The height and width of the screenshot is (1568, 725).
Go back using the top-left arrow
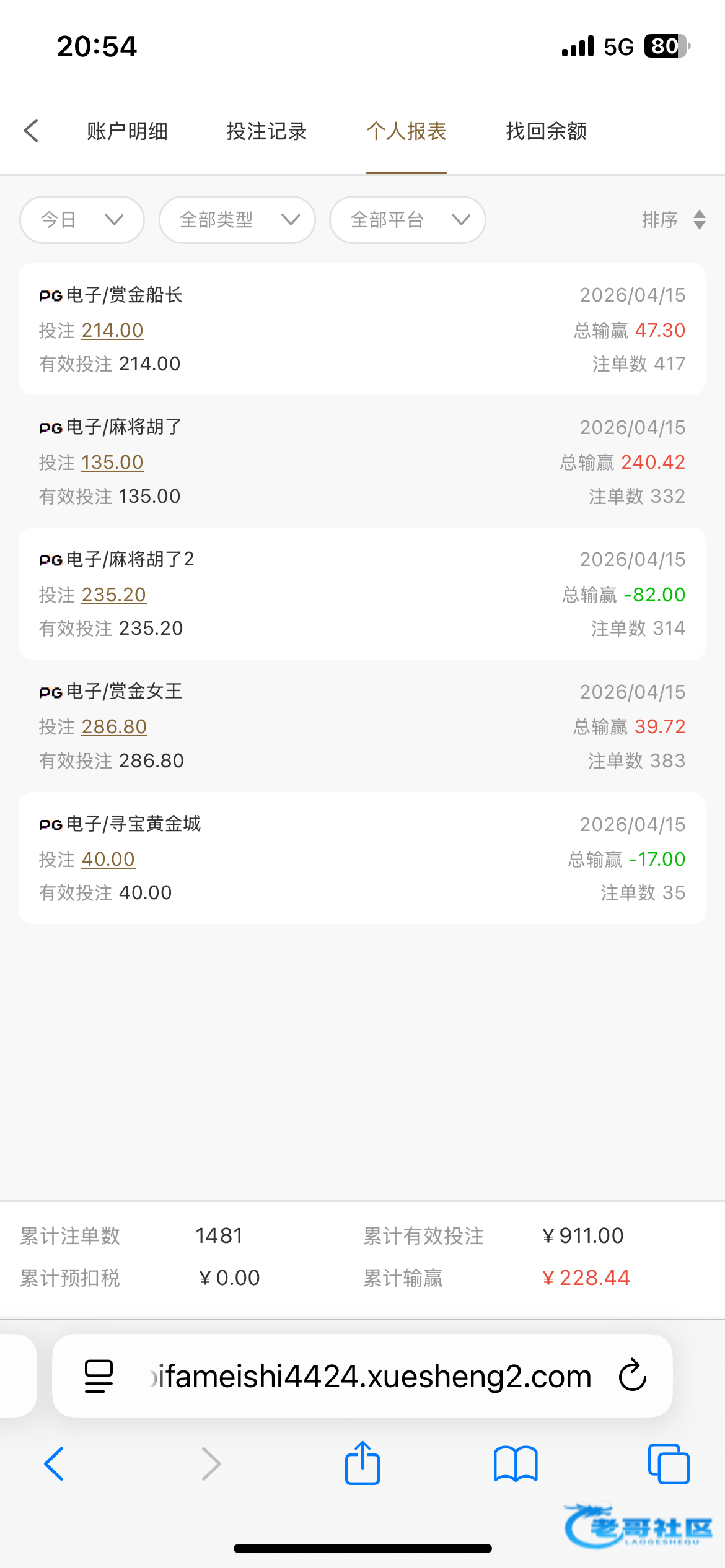32,131
